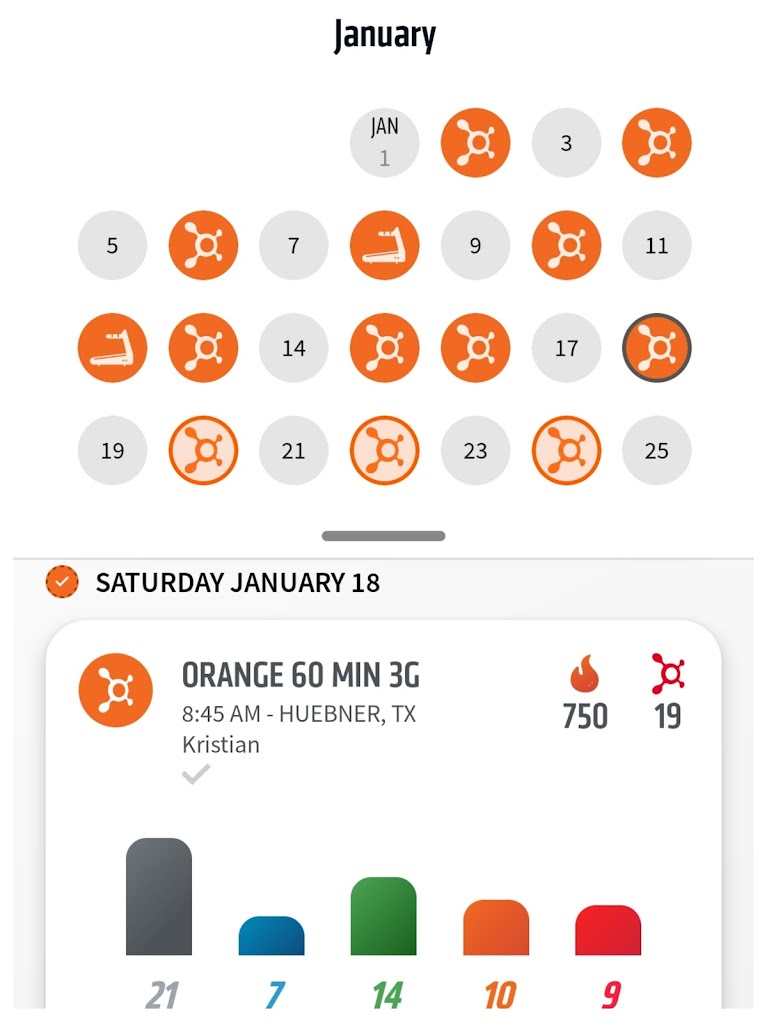The width and height of the screenshot is (769, 1024).
Task: Select January 23 on the calendar
Action: 475,451
